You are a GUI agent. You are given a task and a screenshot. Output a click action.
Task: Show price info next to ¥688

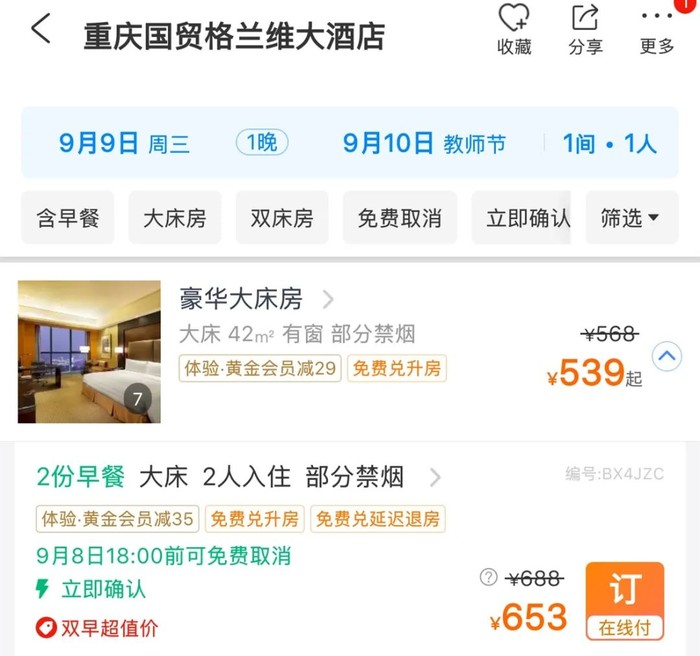488,577
